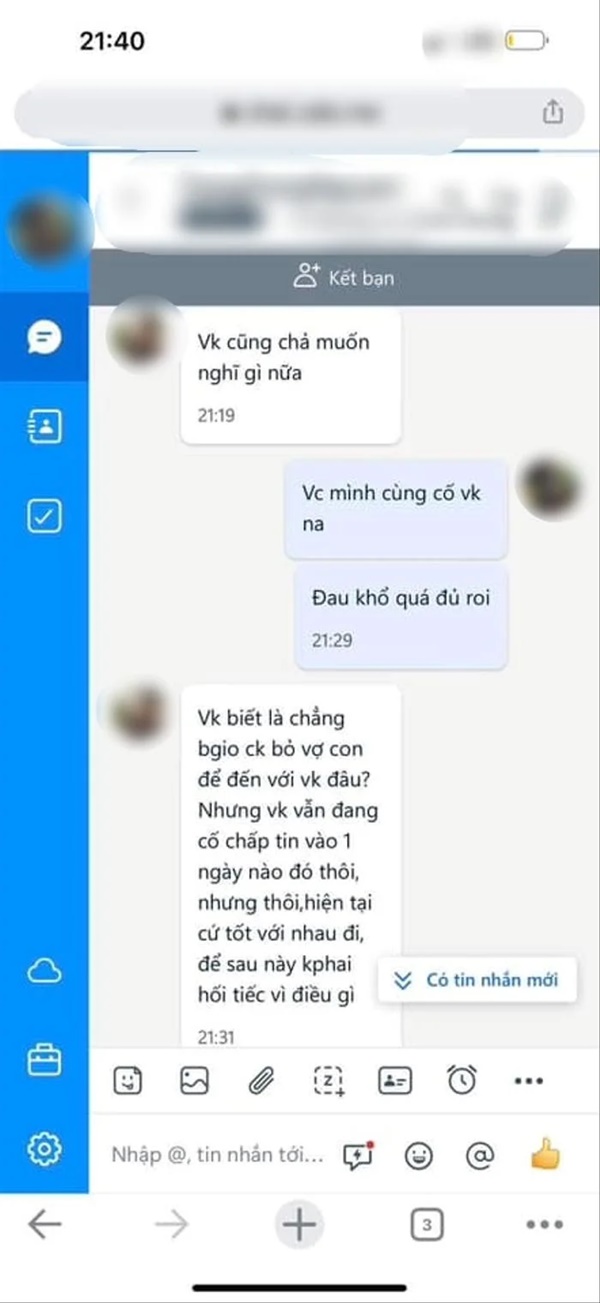Attach an image from gallery
This screenshot has width=600, height=1303.
tap(193, 1080)
